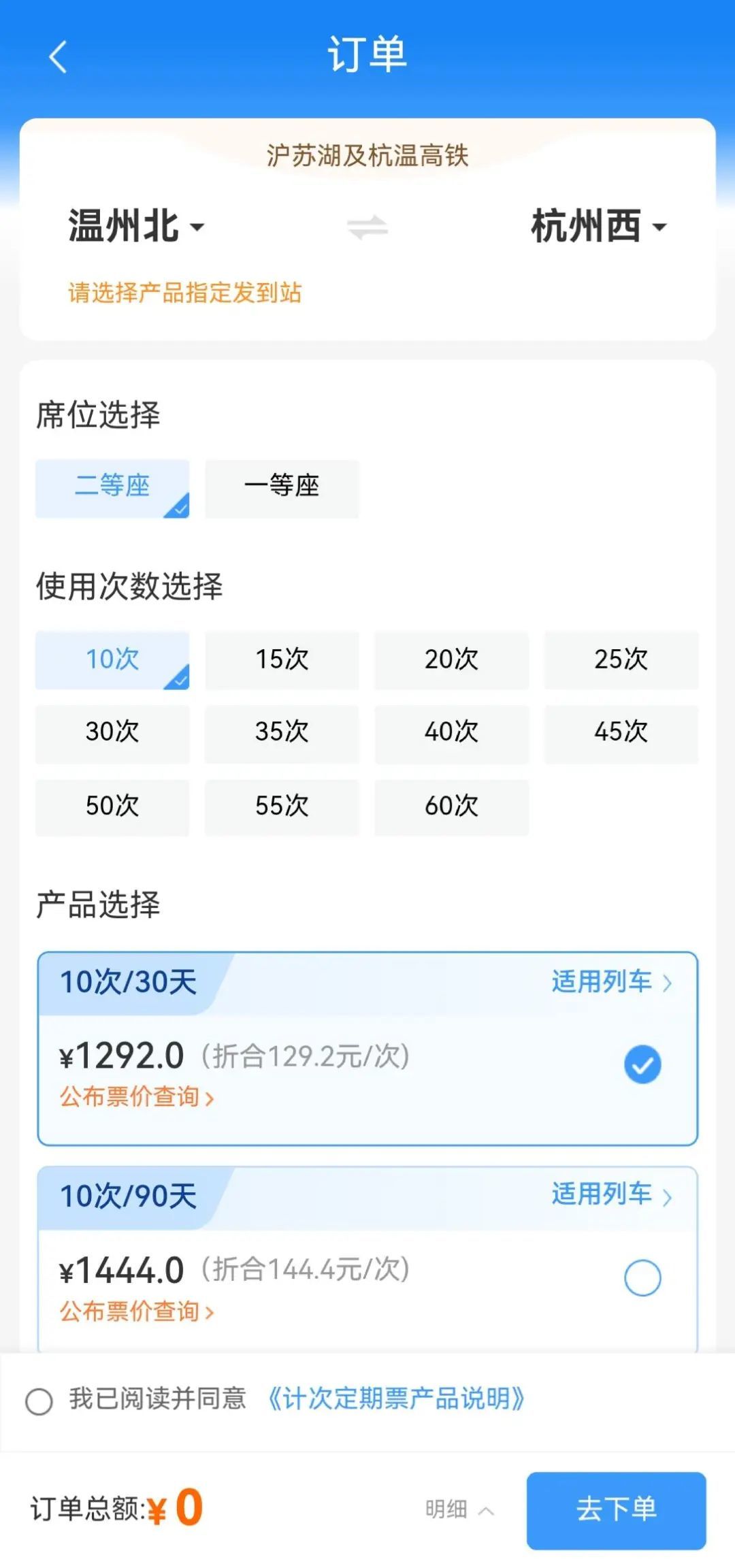Select the 一等座 seat option
735x1568 pixels.
[282, 489]
